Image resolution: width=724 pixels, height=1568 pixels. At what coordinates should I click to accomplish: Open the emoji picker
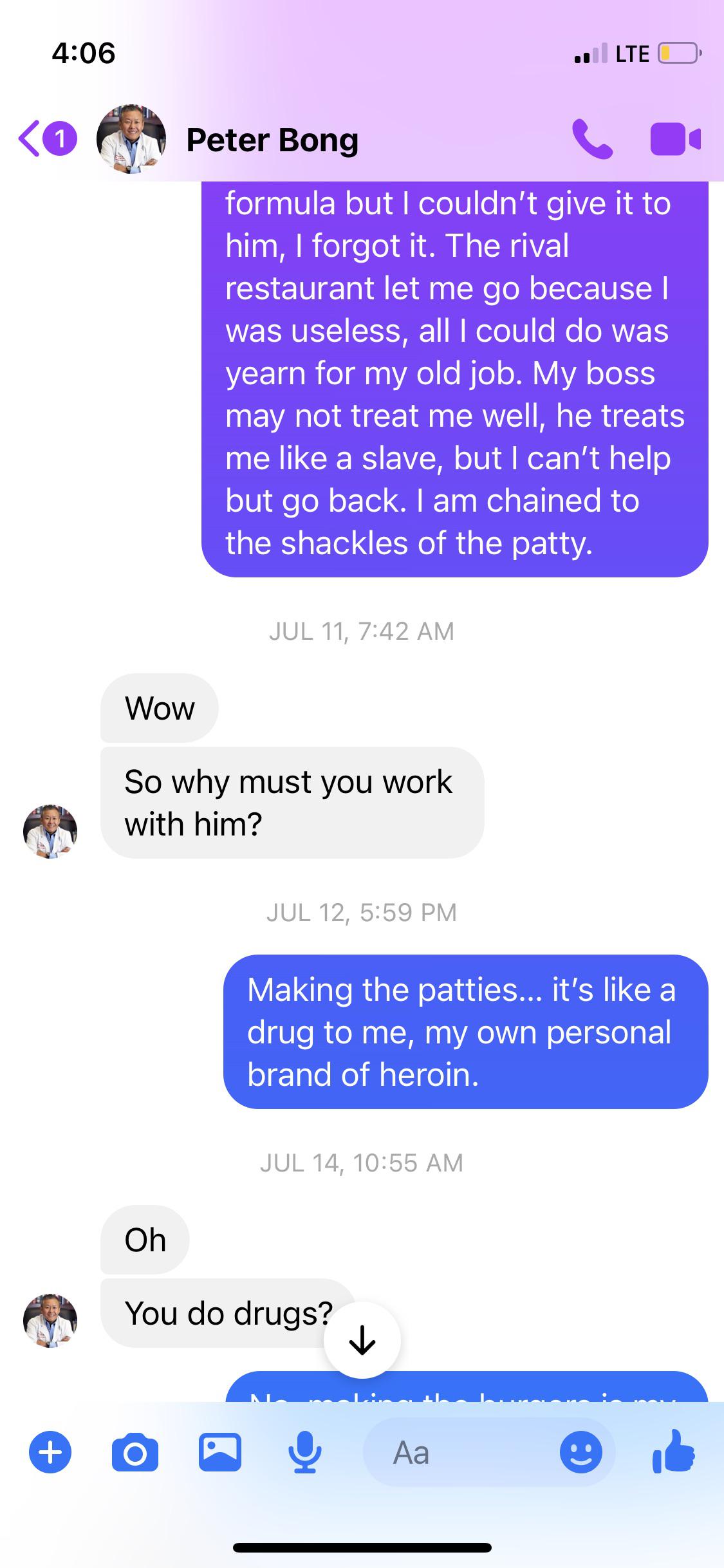coord(580,1453)
